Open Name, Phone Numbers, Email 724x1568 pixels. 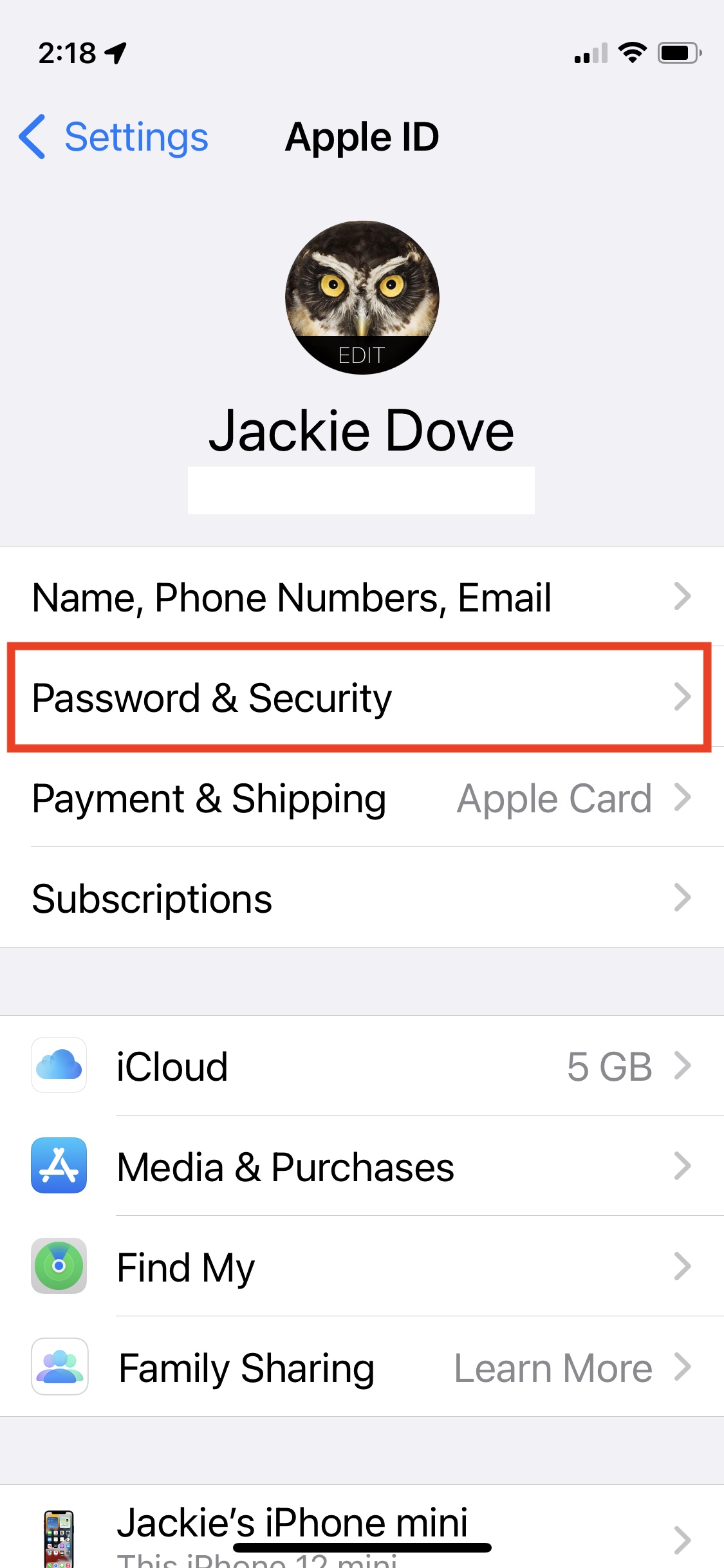(362, 597)
